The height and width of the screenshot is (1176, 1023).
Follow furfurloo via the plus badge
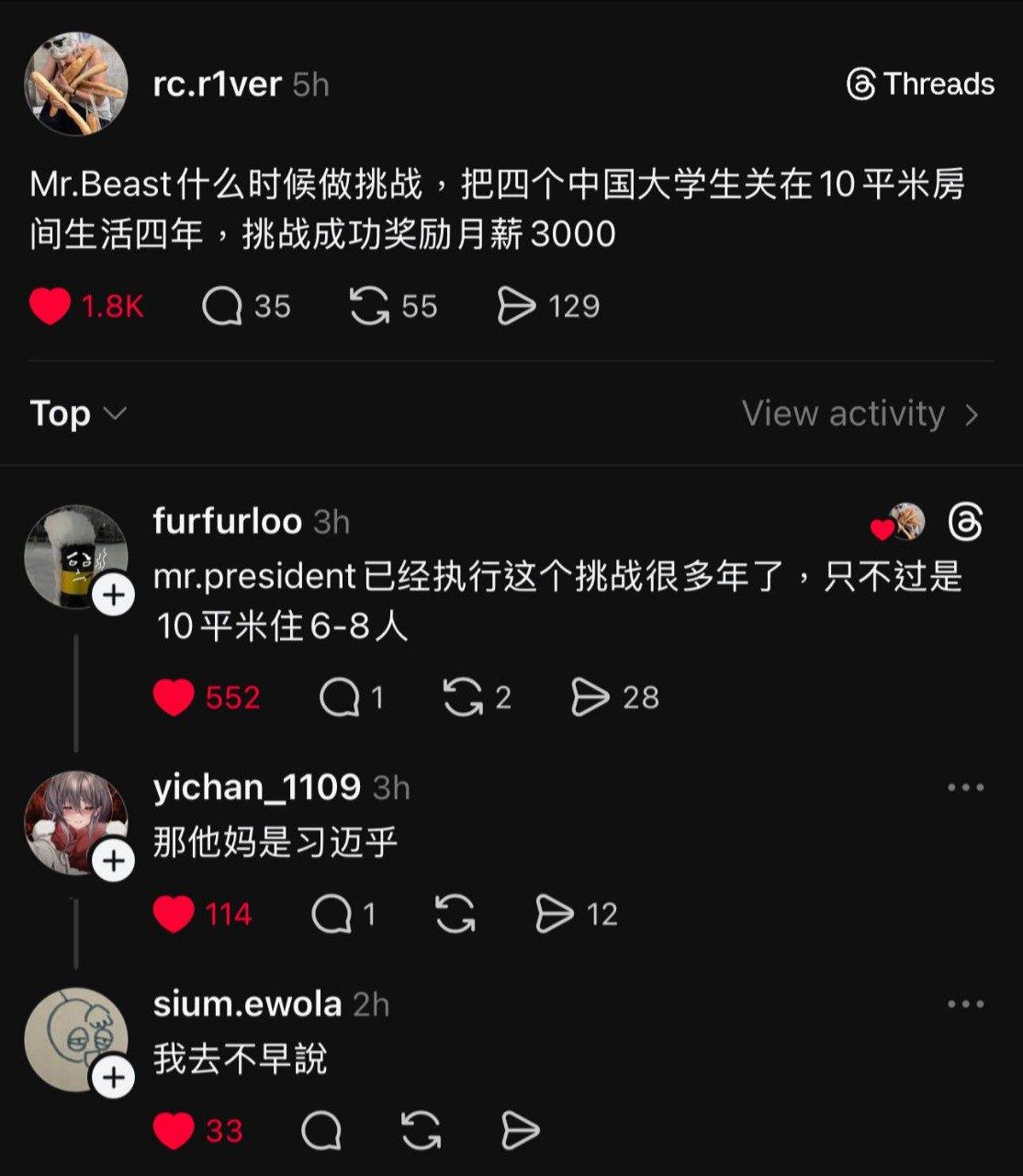(x=113, y=595)
